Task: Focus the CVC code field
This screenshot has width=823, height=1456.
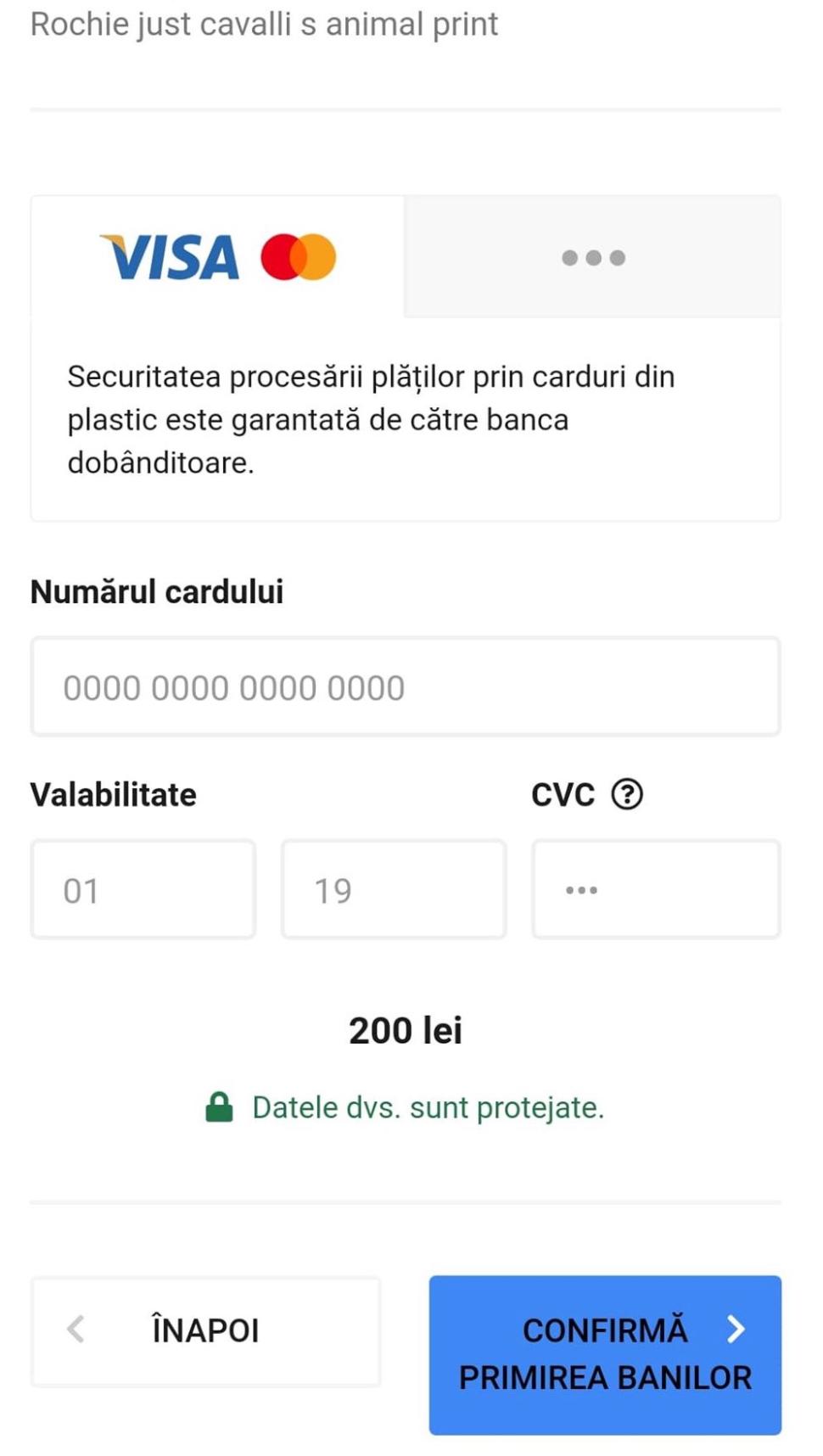Action: (655, 889)
